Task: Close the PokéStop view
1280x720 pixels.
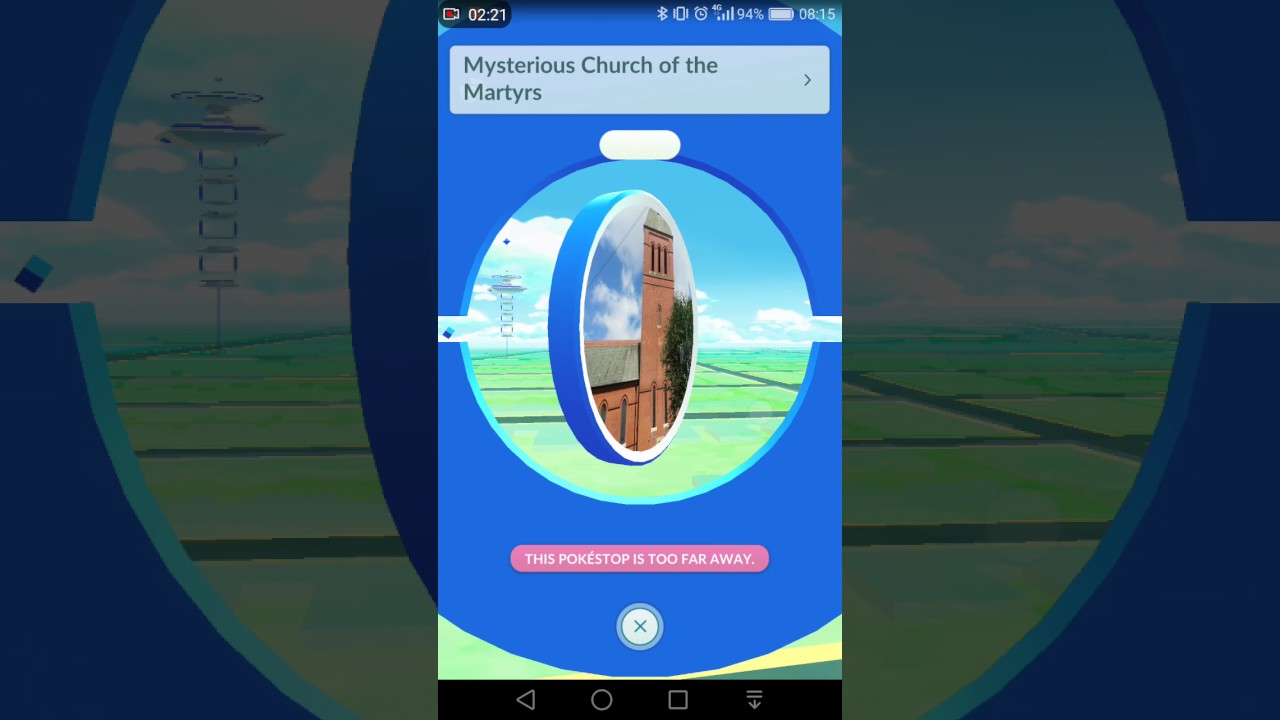Action: click(640, 627)
